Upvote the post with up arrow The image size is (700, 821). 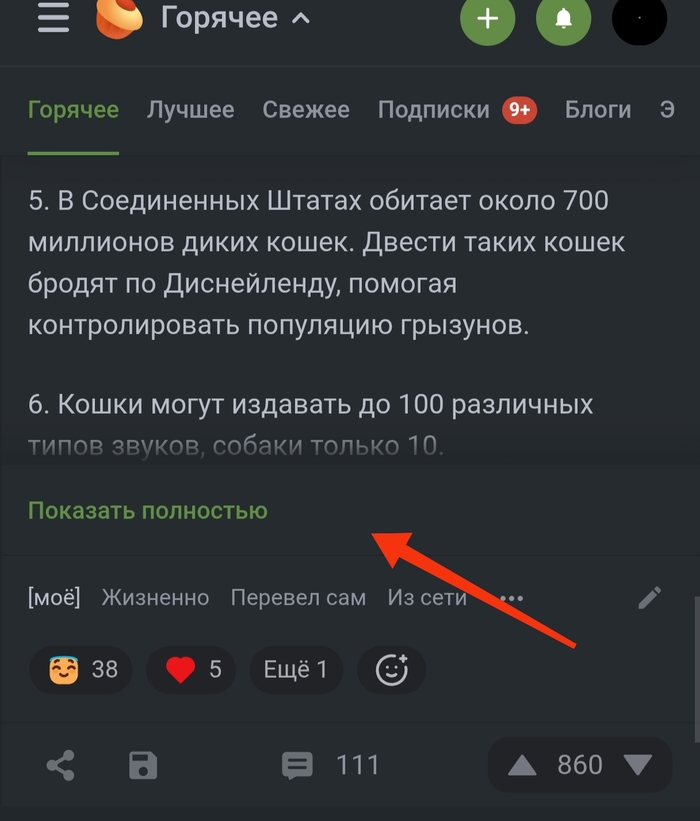pos(522,766)
